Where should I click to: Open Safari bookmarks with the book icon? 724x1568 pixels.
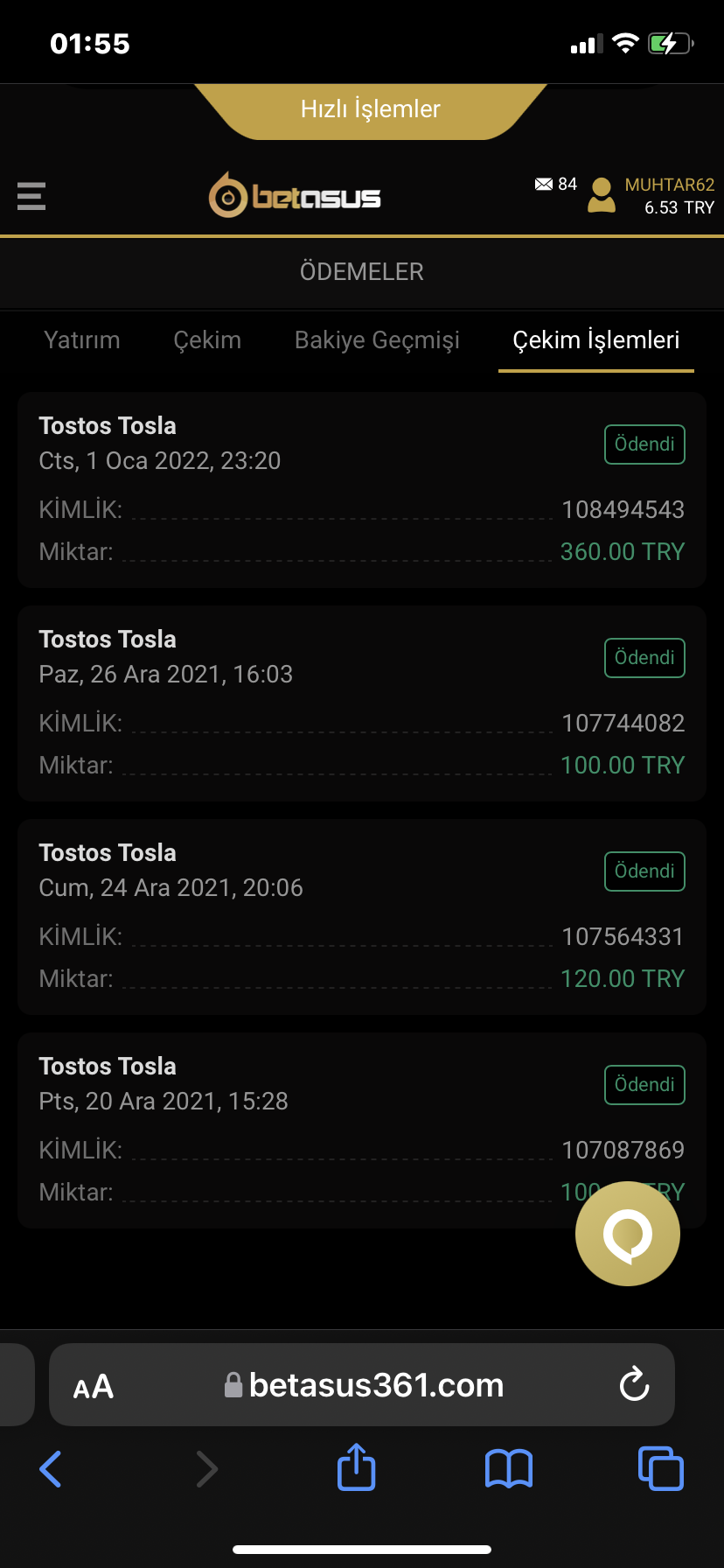coord(508,1468)
